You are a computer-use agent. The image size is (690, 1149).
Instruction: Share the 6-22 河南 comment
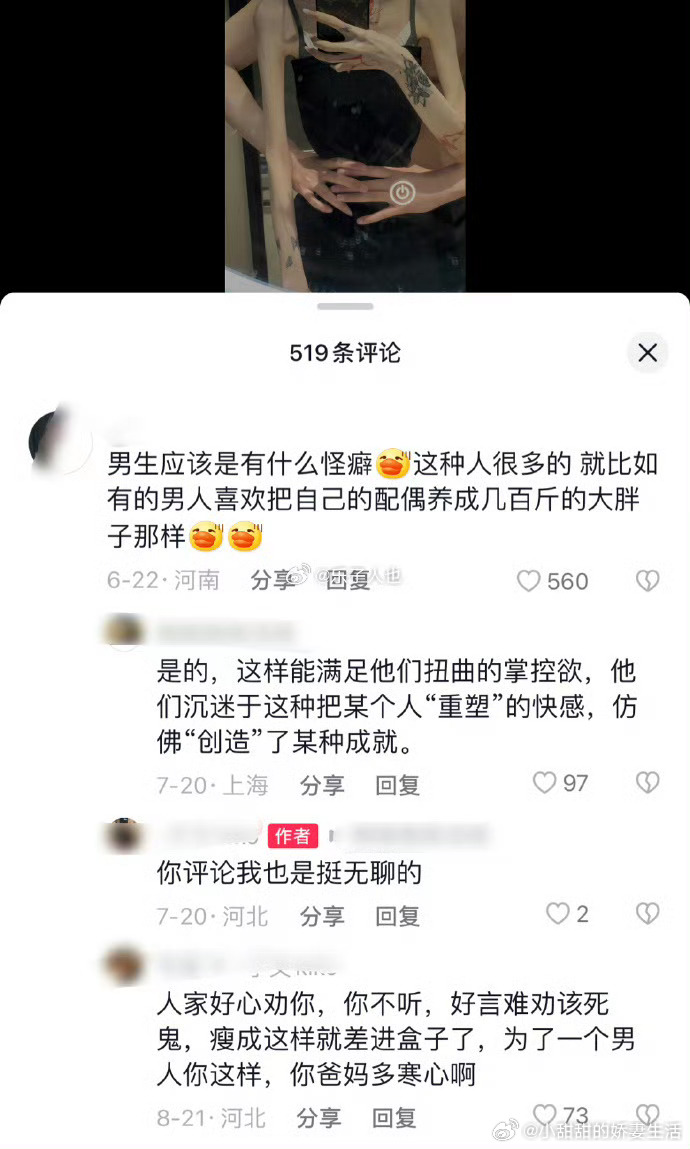(x=272, y=580)
